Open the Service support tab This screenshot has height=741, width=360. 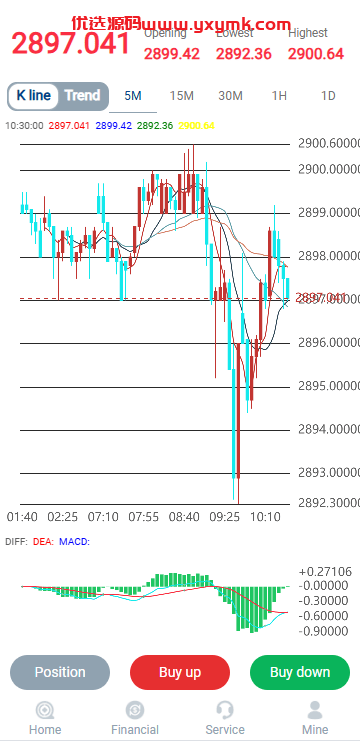pyautogui.click(x=225, y=719)
